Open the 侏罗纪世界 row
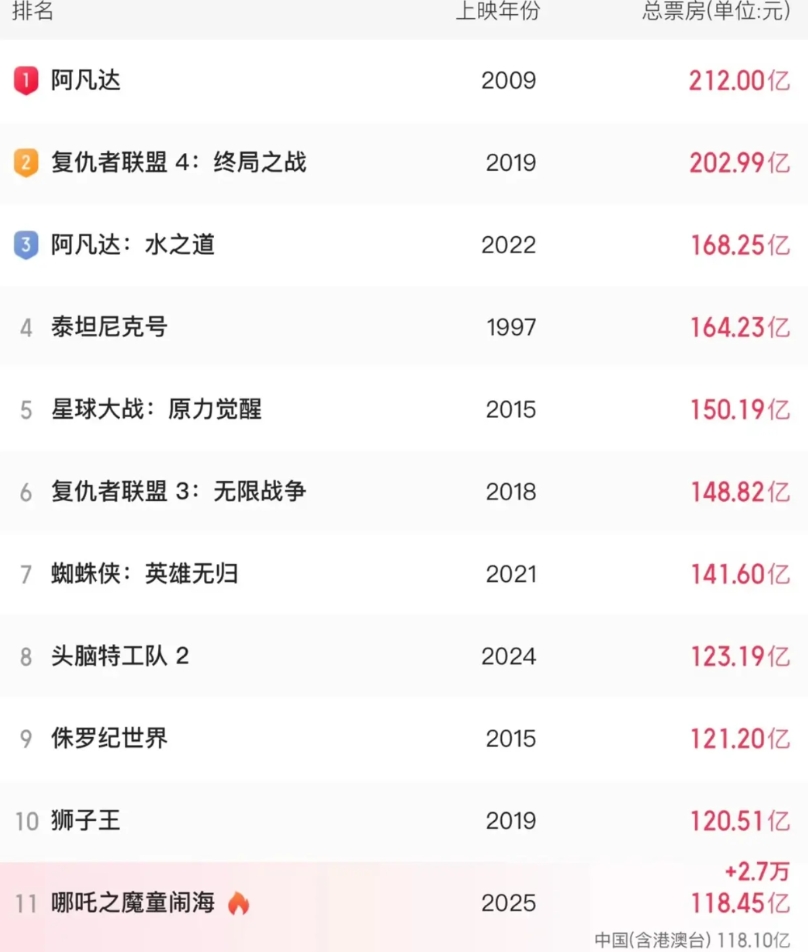The image size is (808, 952). (x=404, y=739)
